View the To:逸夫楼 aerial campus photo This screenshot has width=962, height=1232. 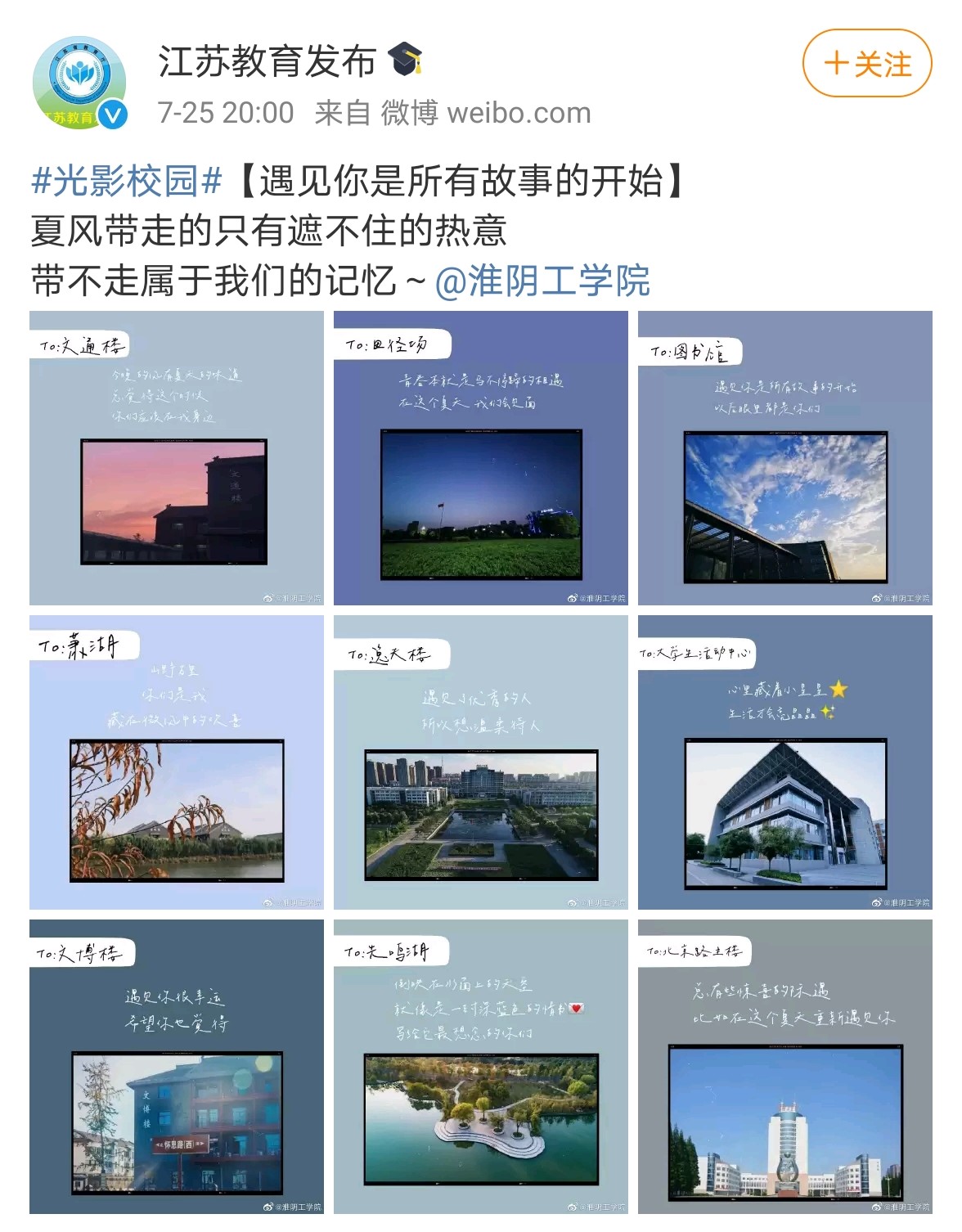tap(481, 762)
